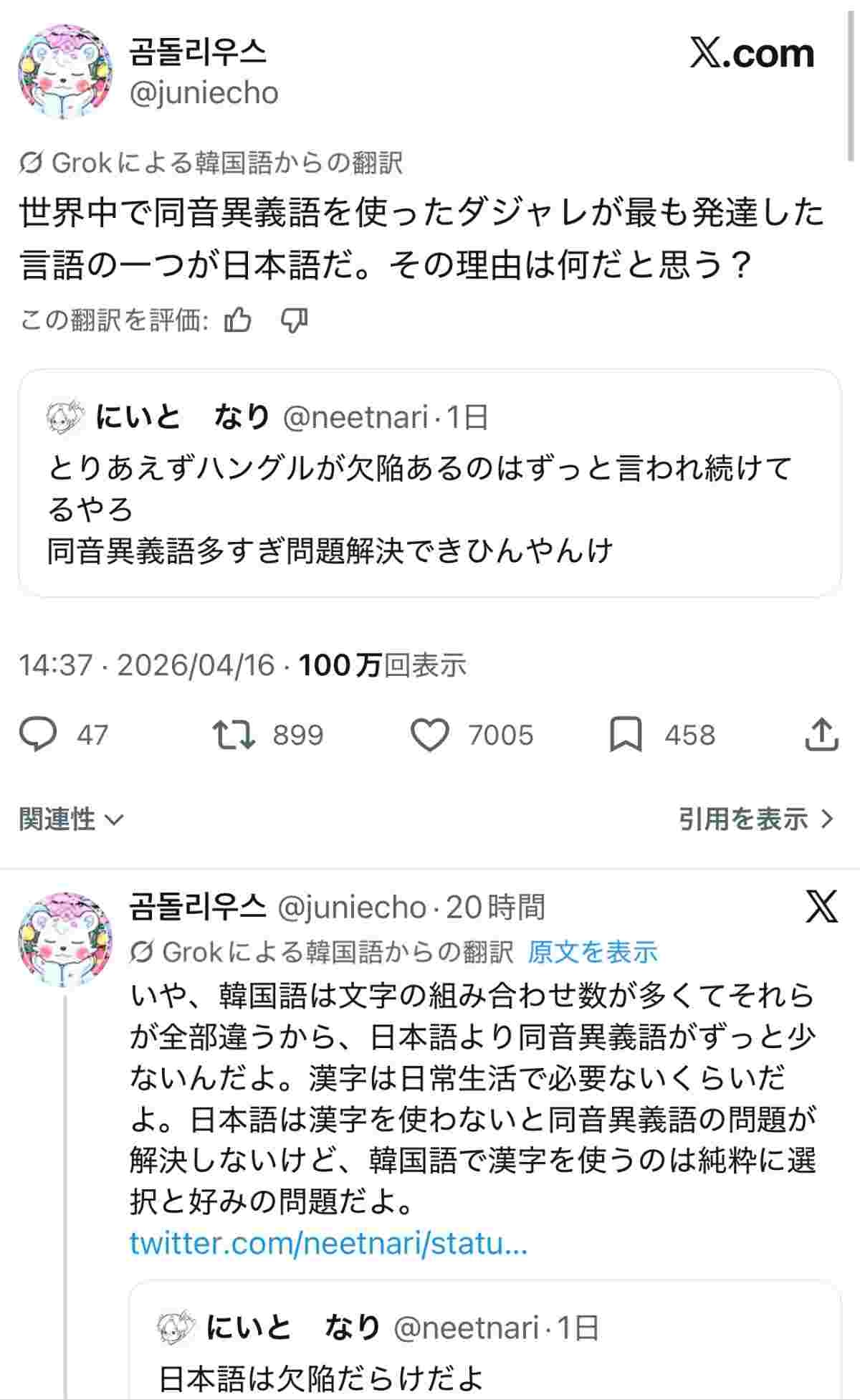Open the twitter.com/neetnari/statu… link
Image resolution: width=860 pixels, height=1400 pixels.
328,1243
